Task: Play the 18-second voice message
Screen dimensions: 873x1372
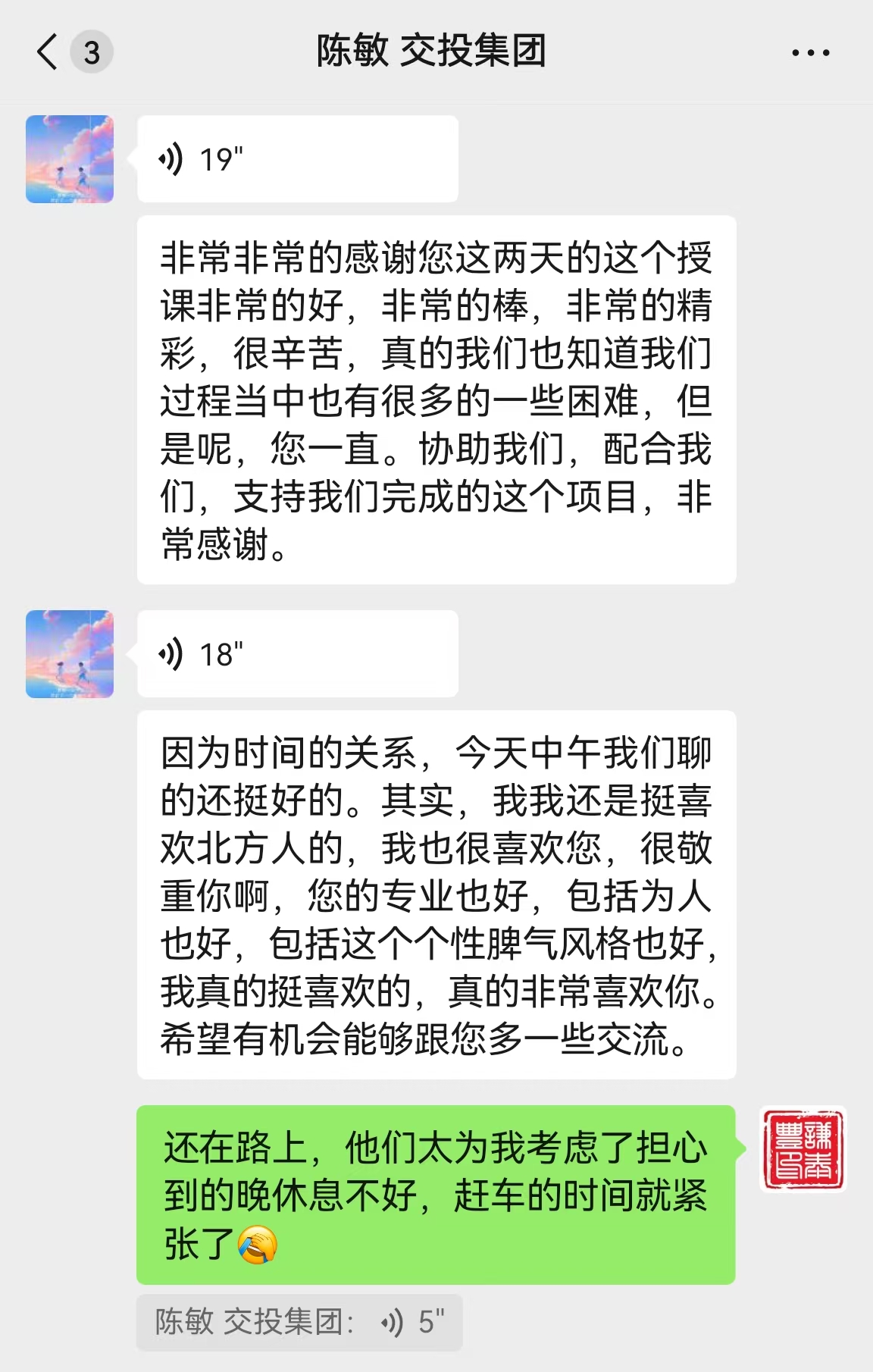Action: [x=297, y=654]
